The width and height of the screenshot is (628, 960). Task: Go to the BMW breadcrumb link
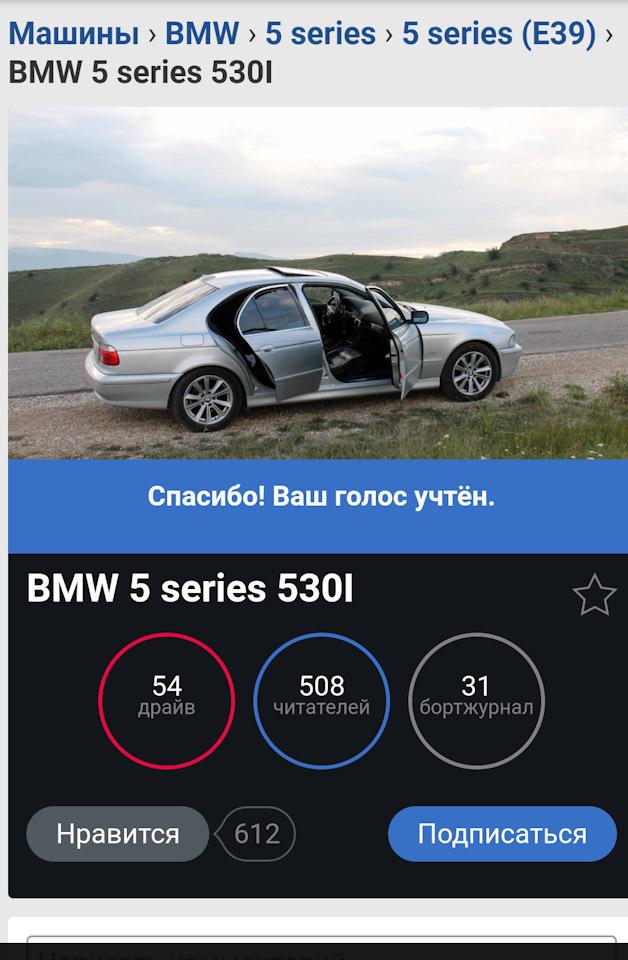coord(202,34)
